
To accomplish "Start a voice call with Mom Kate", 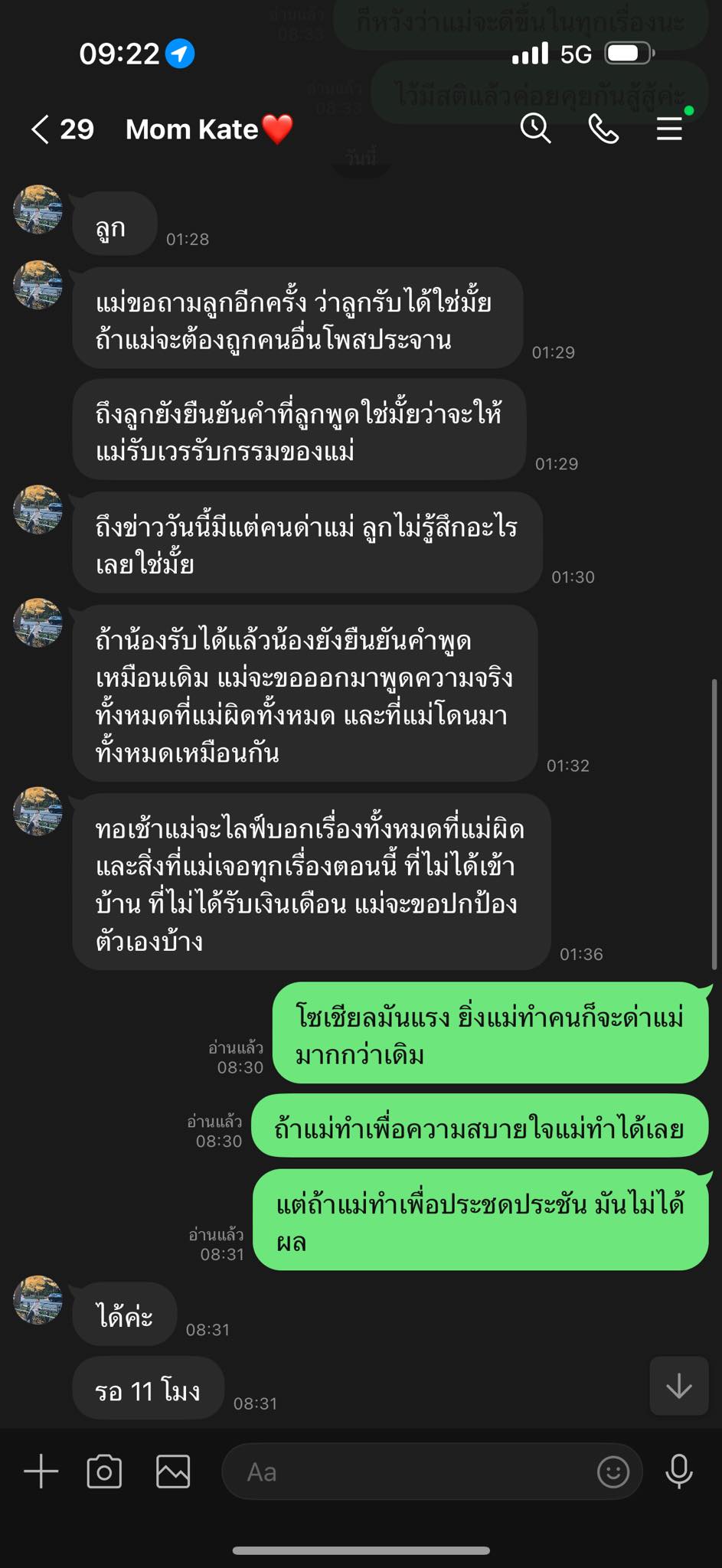I will point(604,129).
